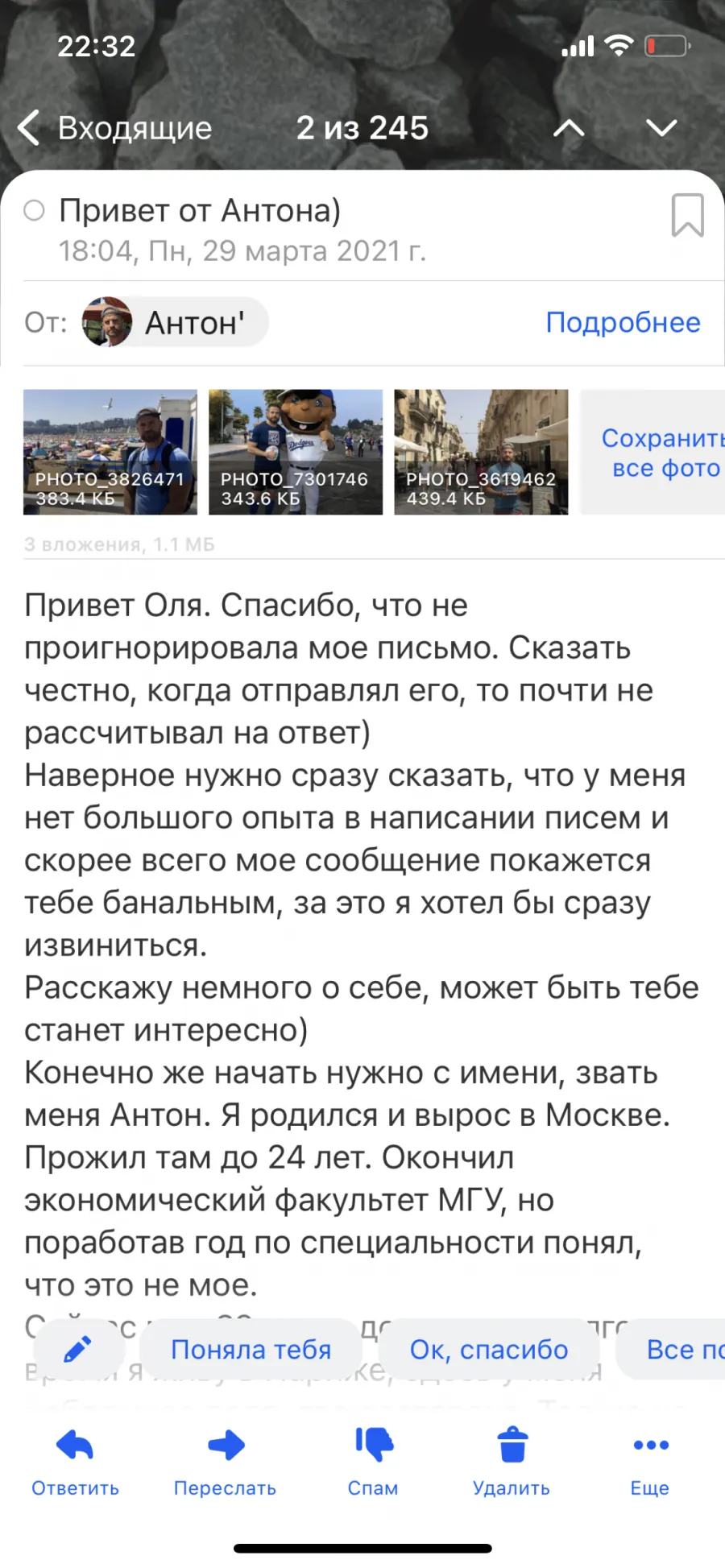Open more actions via Еще
This screenshot has width=725, height=1568.
click(650, 1461)
